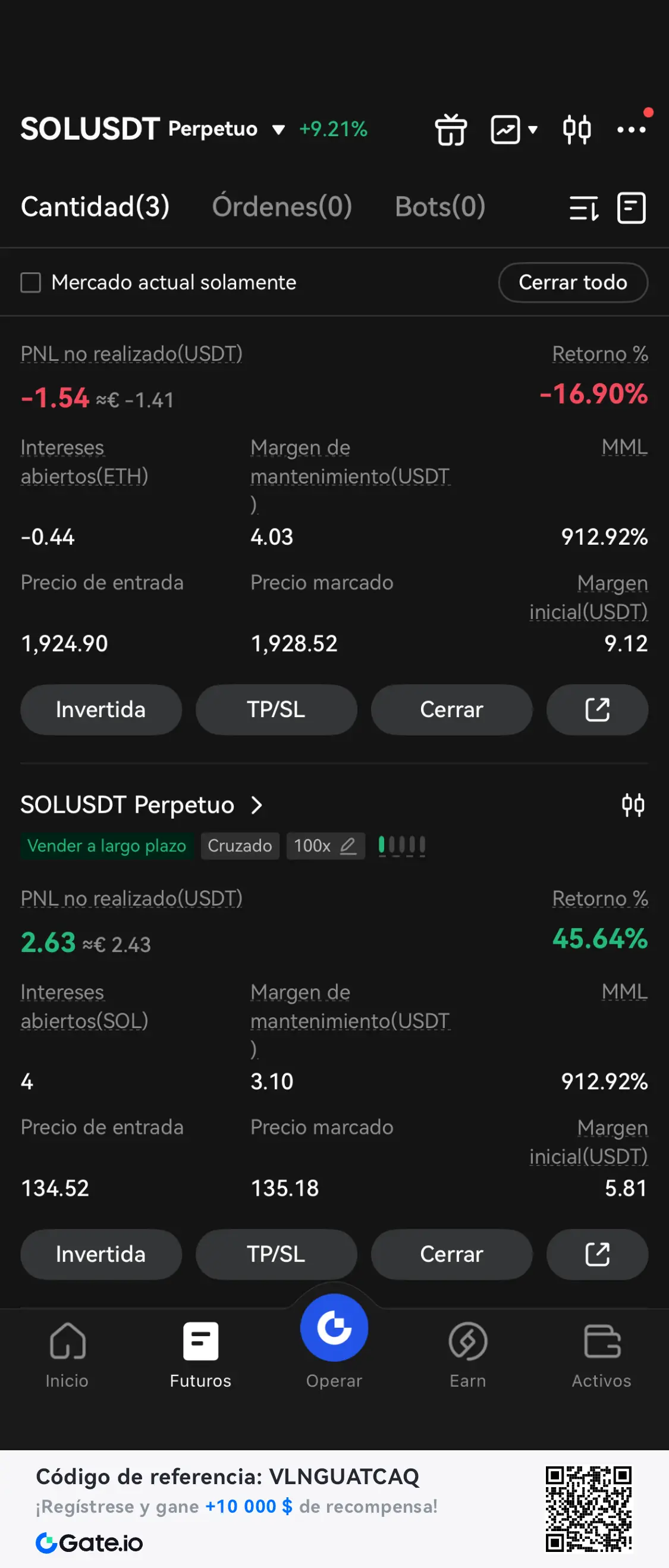Open the gift rewards icon
This screenshot has height=1568, width=669.
[451, 130]
